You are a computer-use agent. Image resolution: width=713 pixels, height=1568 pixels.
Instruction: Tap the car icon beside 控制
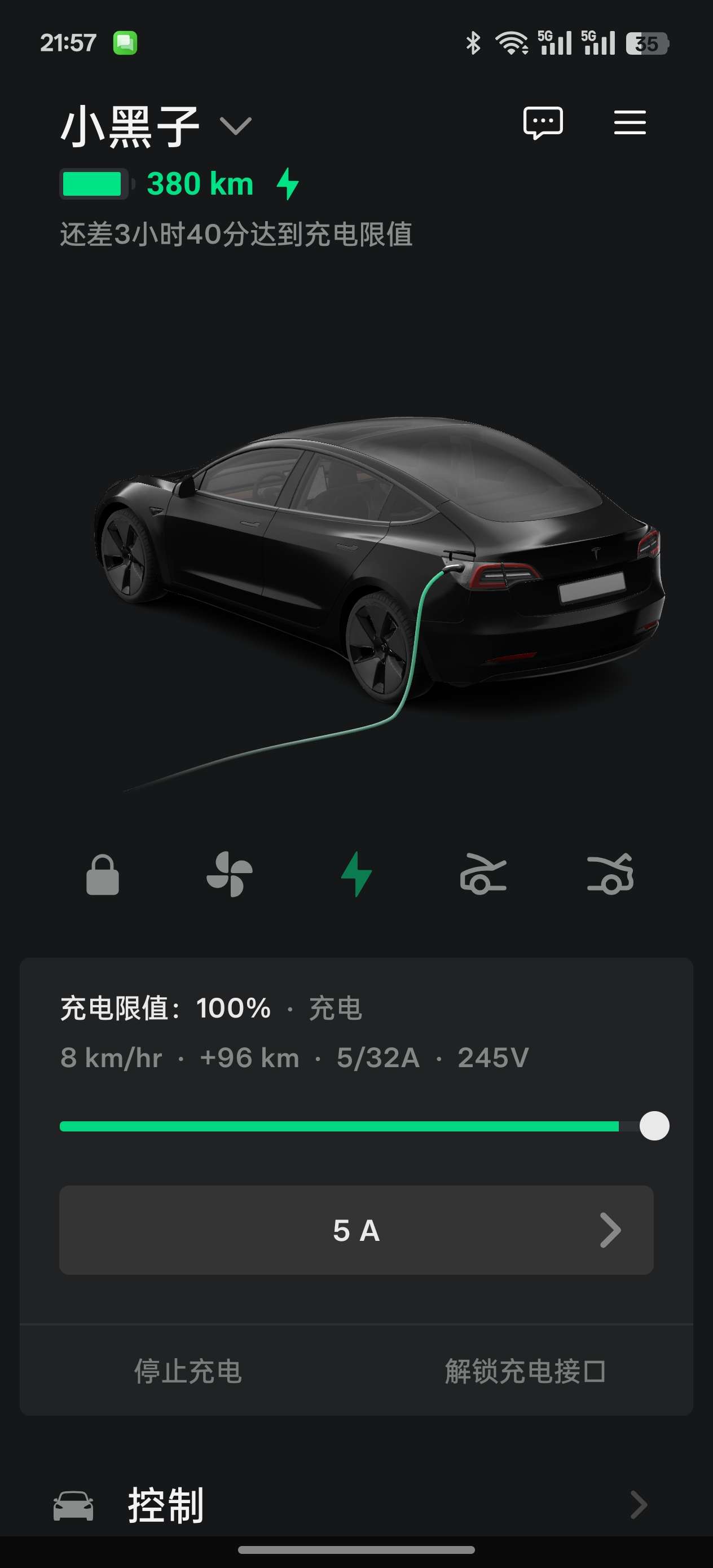(x=73, y=1504)
